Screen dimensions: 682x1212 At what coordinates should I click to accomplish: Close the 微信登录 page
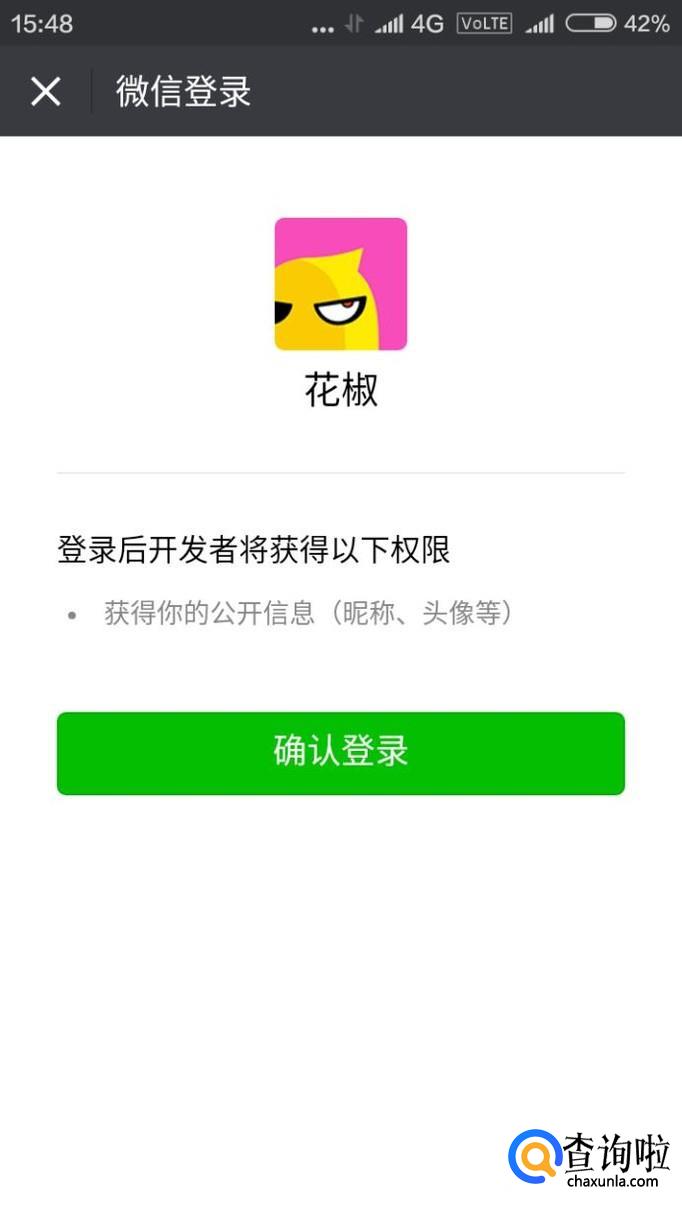click(x=45, y=91)
